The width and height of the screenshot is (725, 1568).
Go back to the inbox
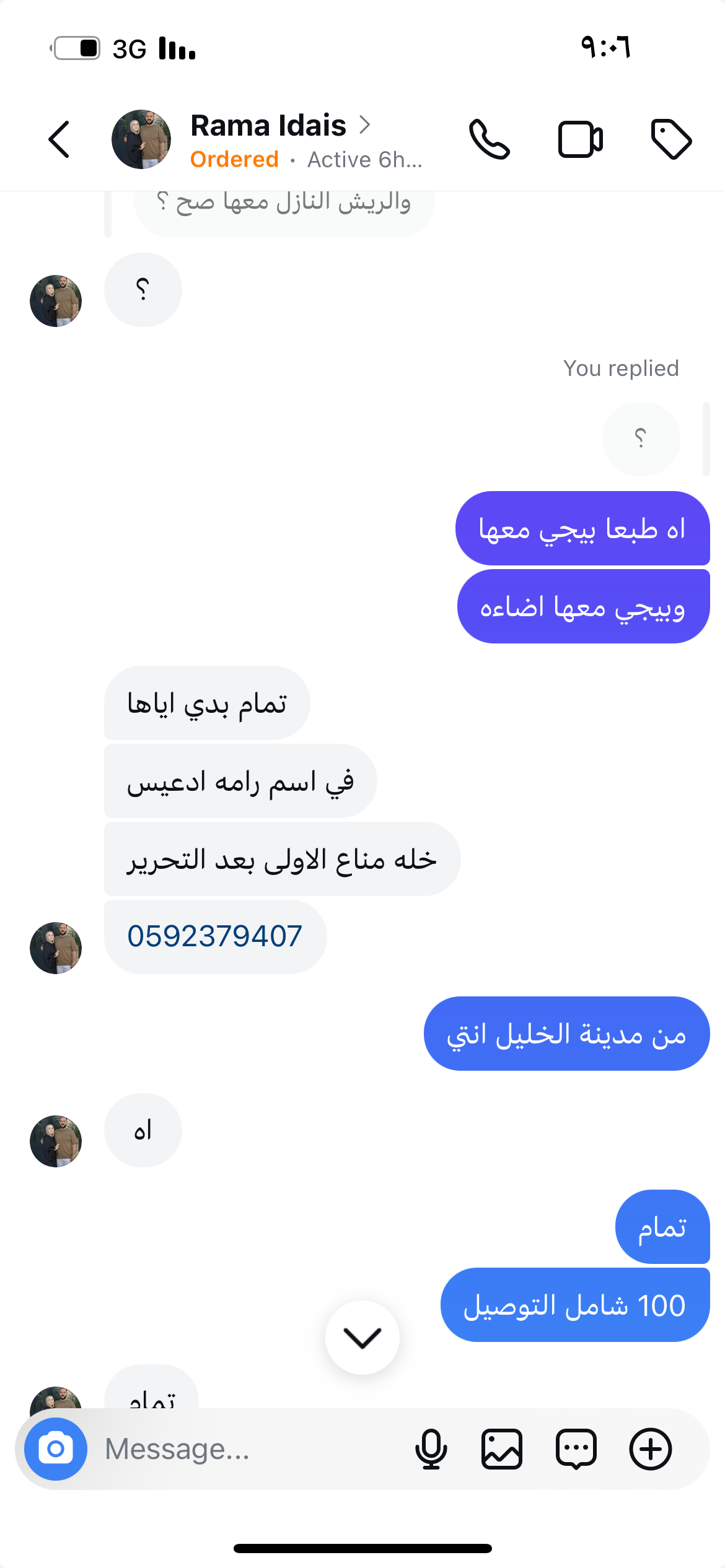(59, 139)
